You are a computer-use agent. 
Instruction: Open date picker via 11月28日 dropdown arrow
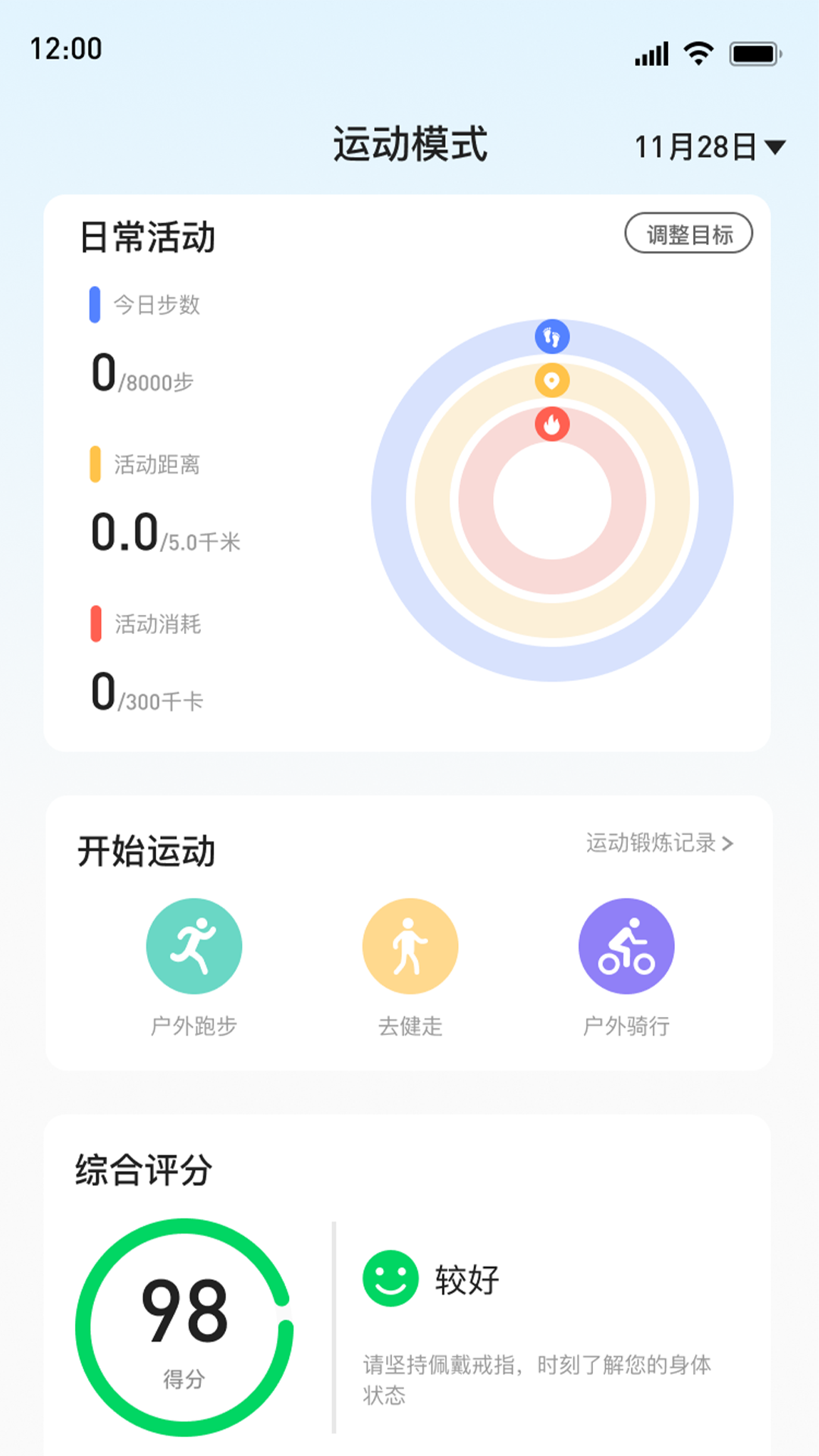[x=775, y=147]
